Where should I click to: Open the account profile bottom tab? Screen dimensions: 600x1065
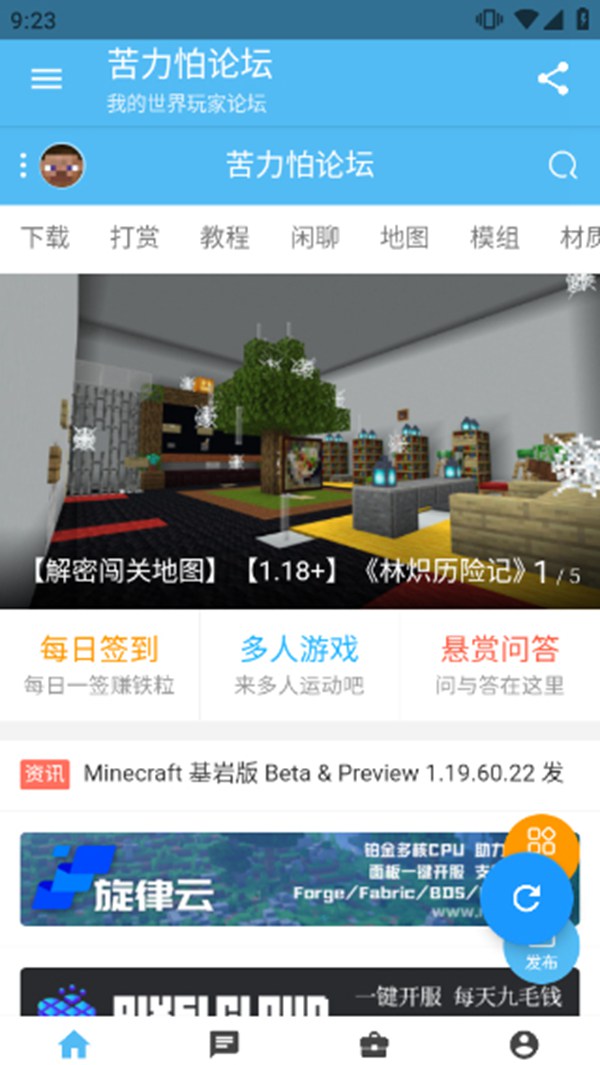click(523, 1045)
